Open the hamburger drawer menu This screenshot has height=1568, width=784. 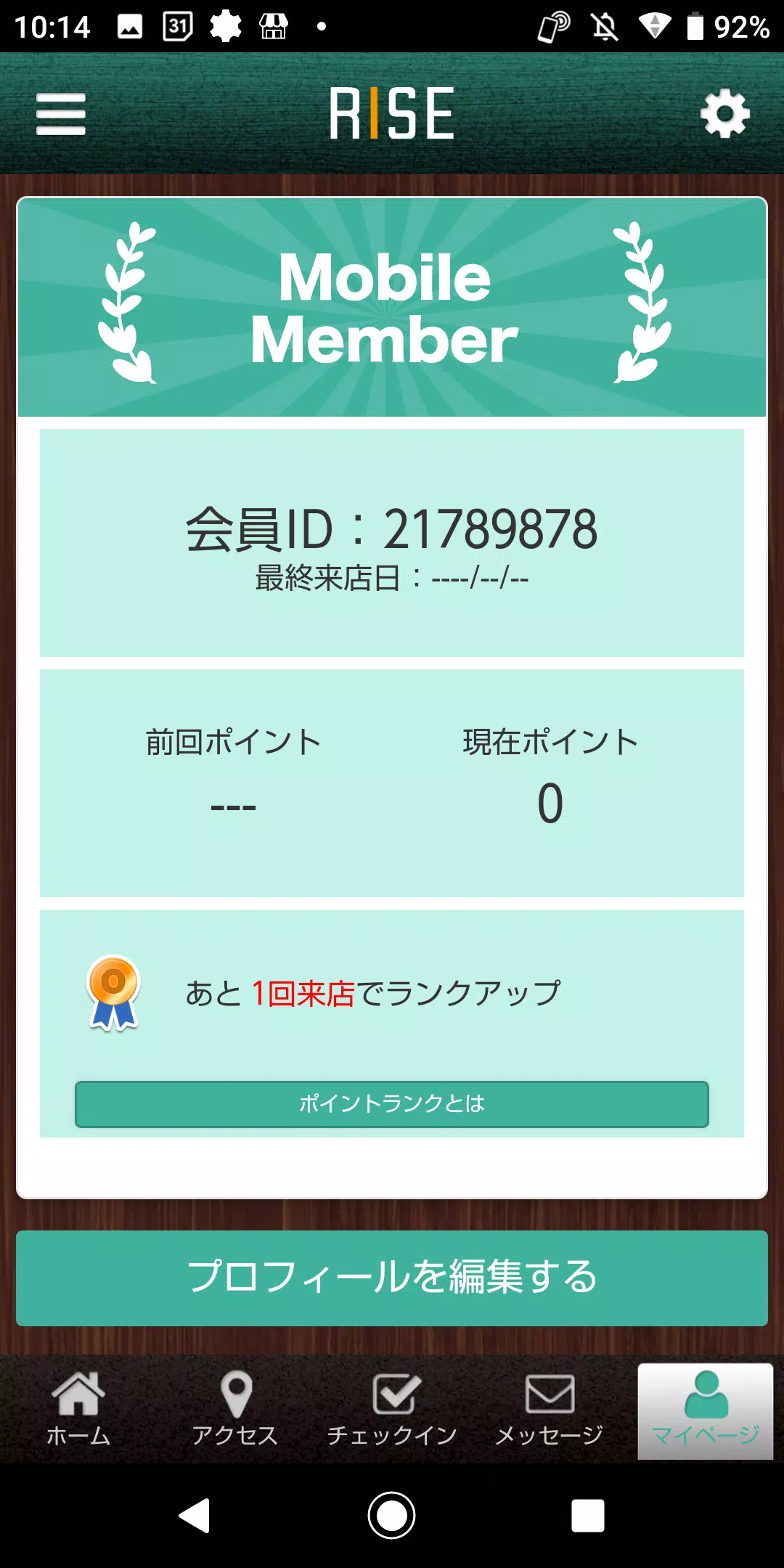(61, 114)
